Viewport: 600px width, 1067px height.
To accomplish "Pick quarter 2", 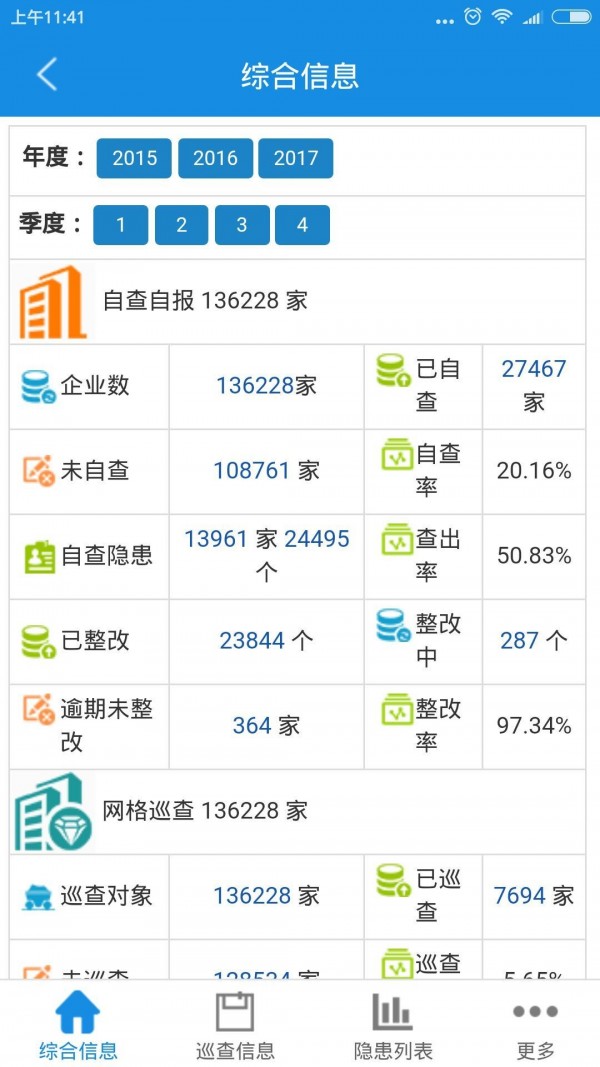I will point(181,225).
